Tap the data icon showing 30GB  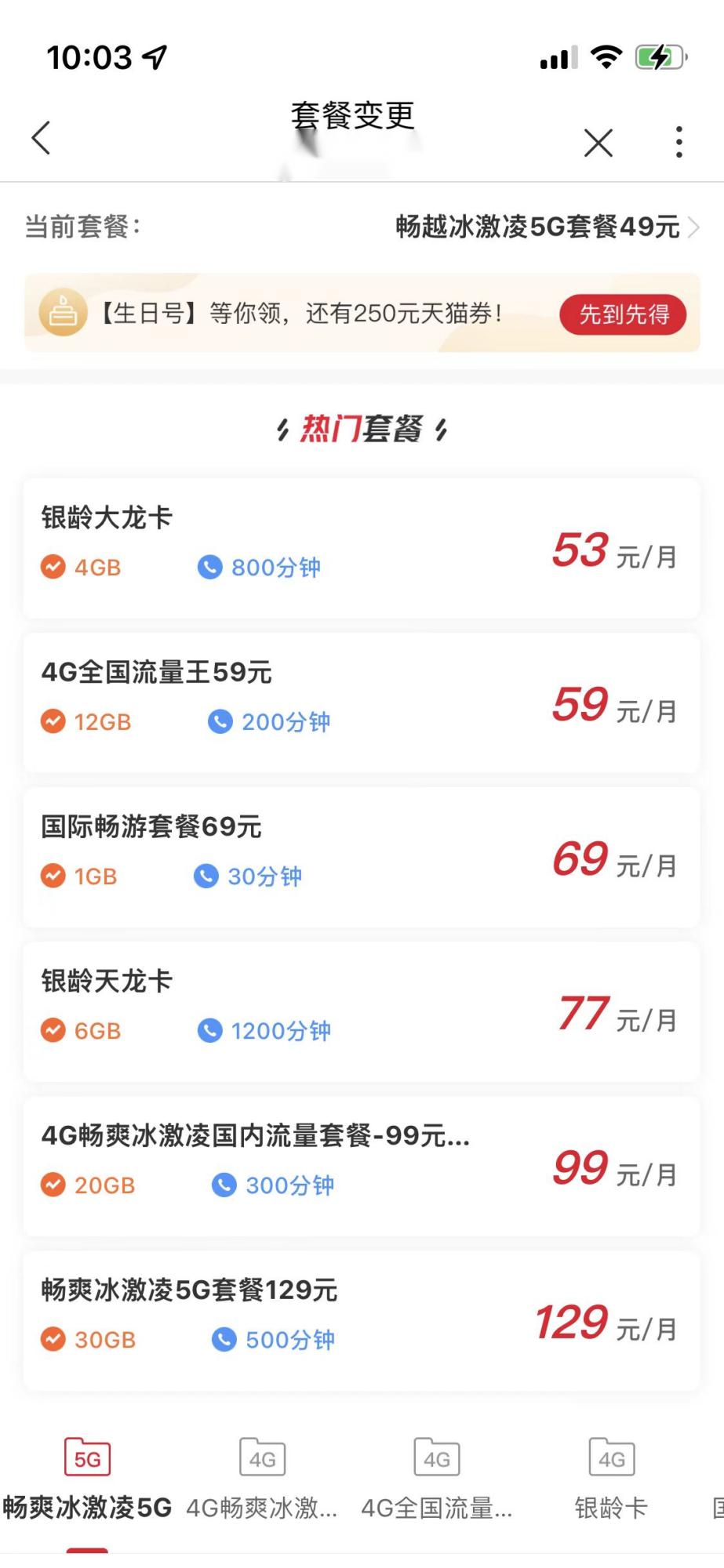[53, 1339]
